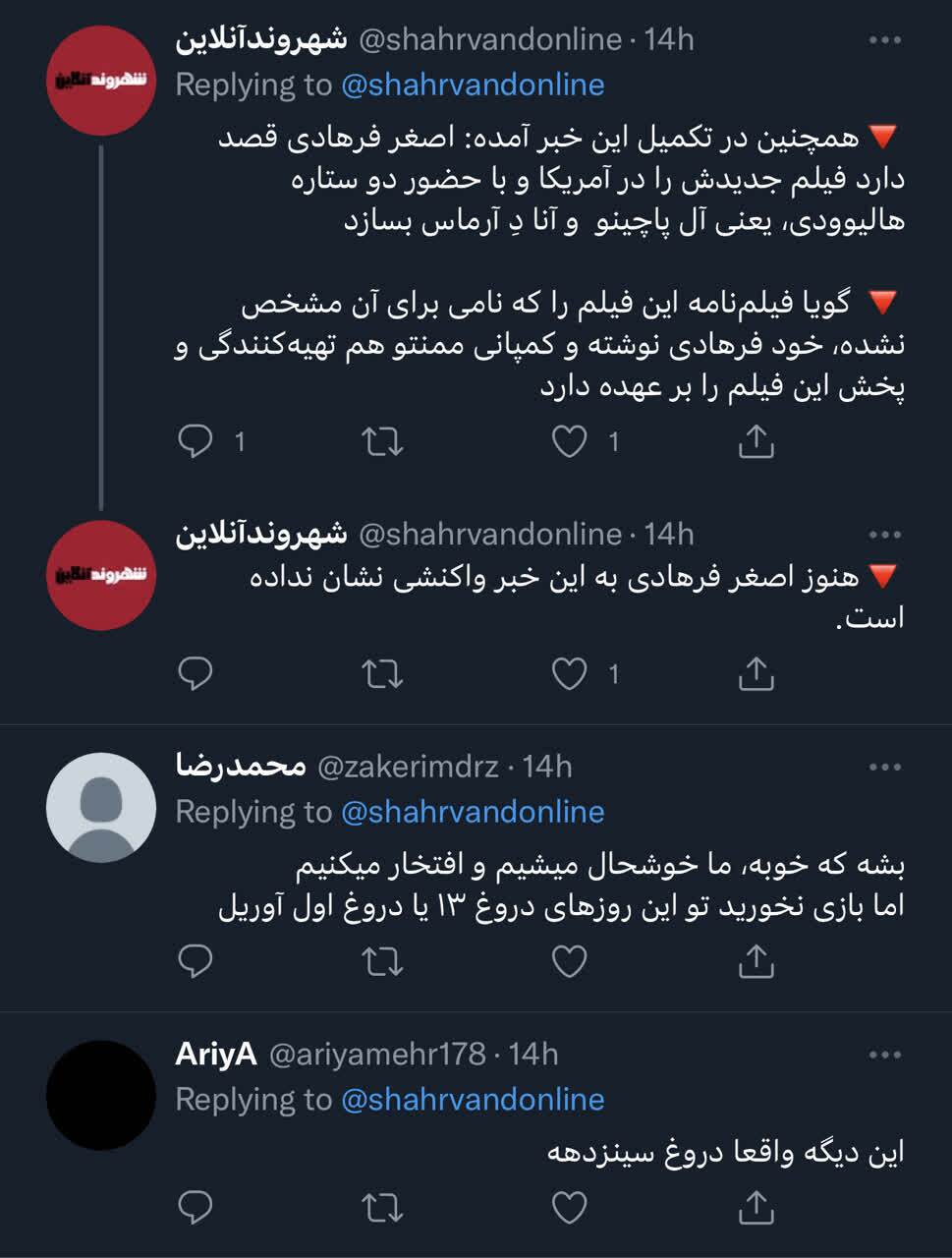This screenshot has width=952, height=1258.
Task: Open overflow menu on zakerimdrz's reply
Action: click(x=884, y=768)
